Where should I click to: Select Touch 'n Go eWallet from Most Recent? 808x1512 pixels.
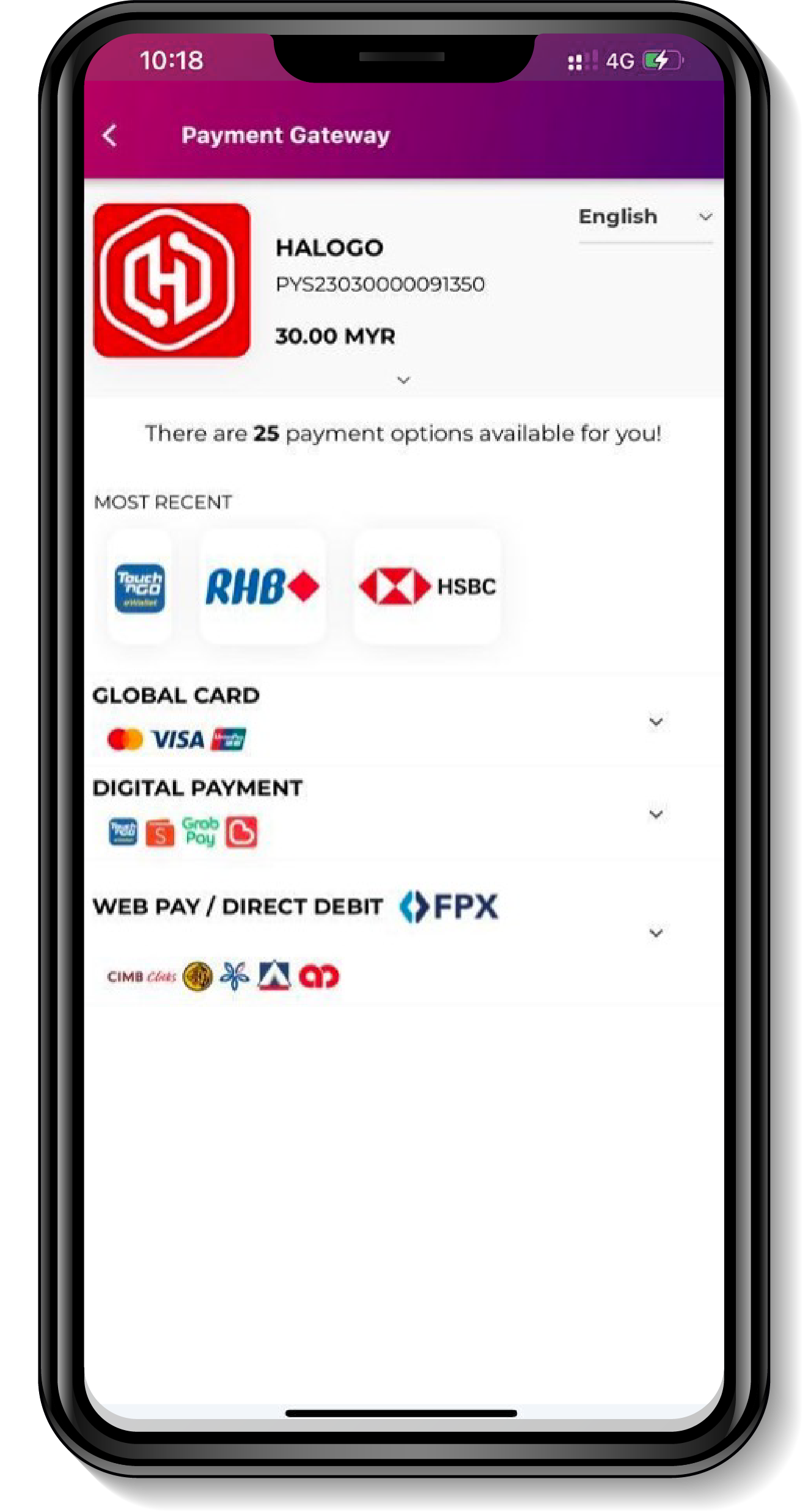pyautogui.click(x=140, y=587)
